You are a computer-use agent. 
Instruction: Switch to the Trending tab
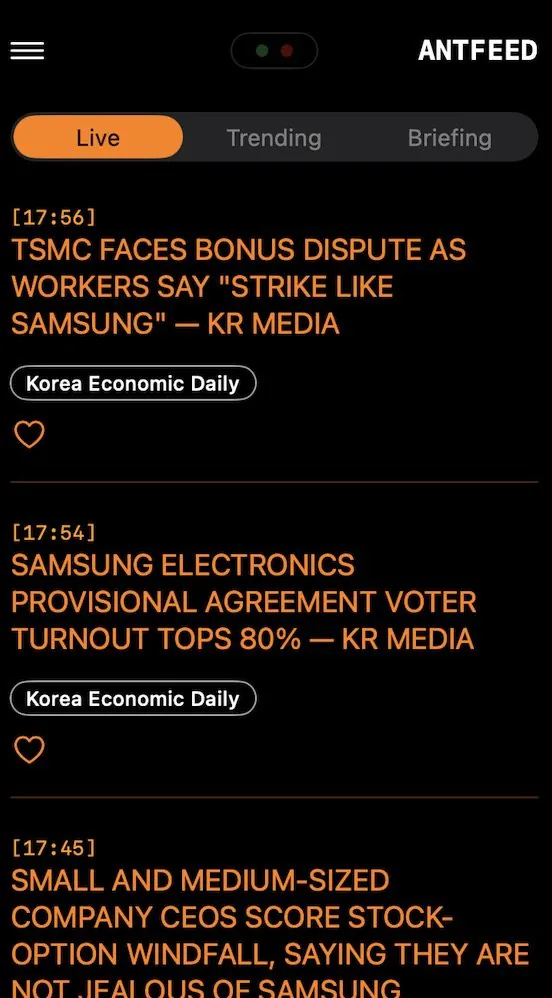(x=274, y=137)
